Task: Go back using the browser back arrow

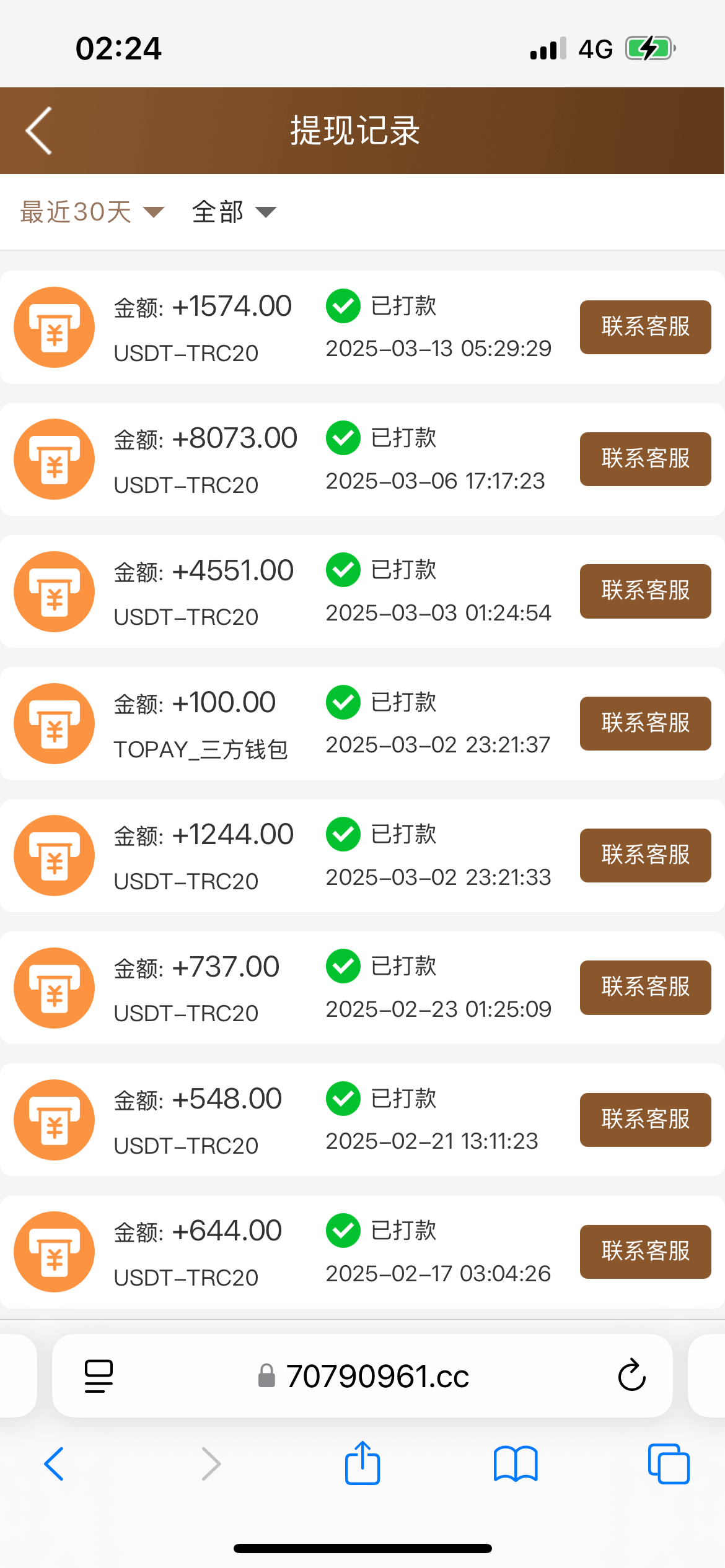Action: (x=54, y=1464)
